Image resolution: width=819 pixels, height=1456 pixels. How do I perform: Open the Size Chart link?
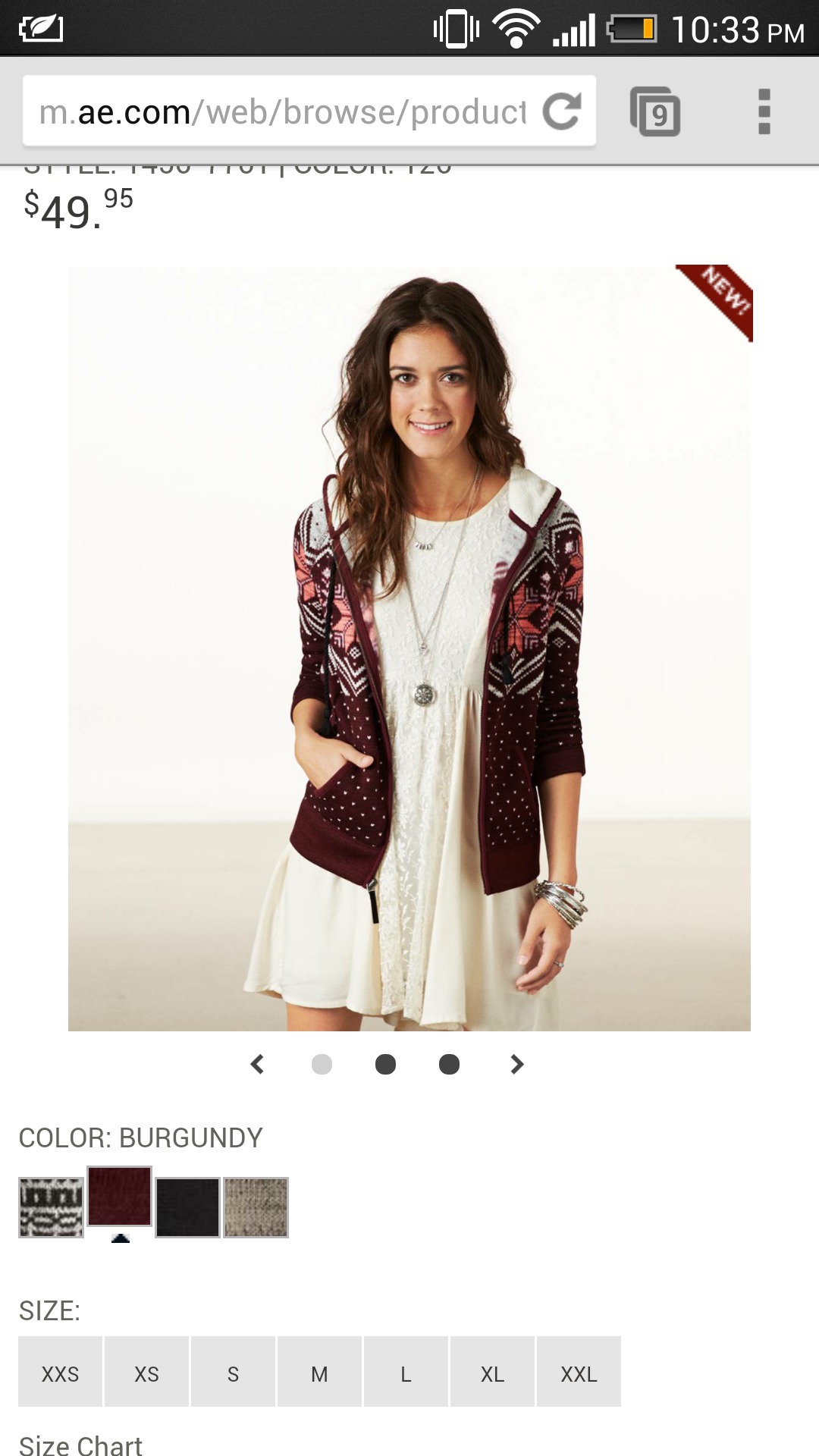click(x=80, y=1445)
